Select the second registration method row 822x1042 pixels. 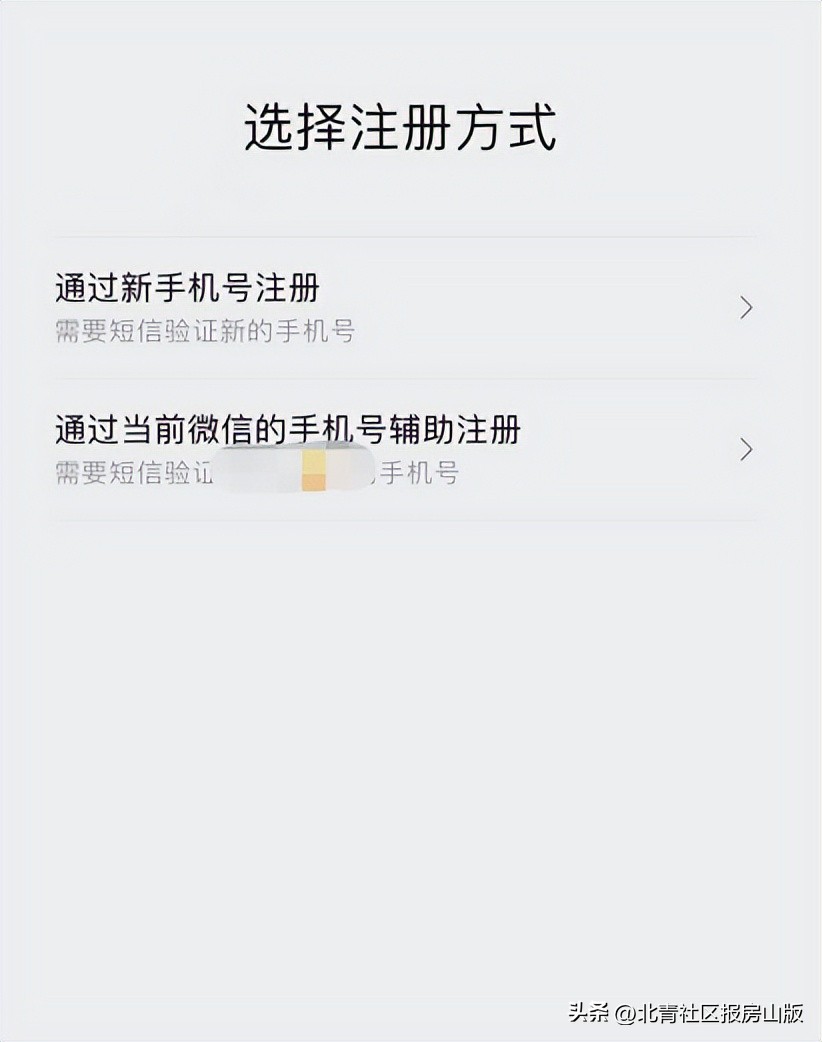400,449
